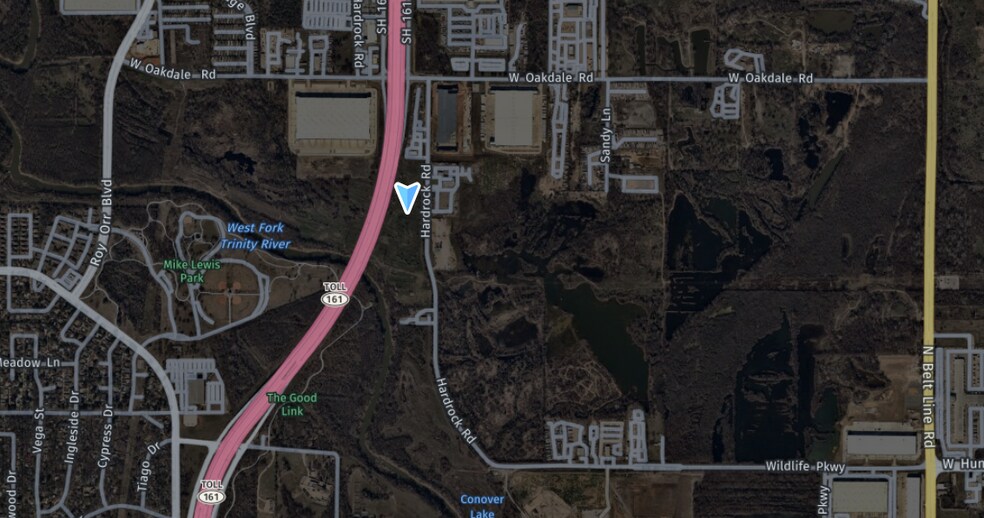Tap the blue current location arrow
This screenshot has width=984, height=518.
406,197
